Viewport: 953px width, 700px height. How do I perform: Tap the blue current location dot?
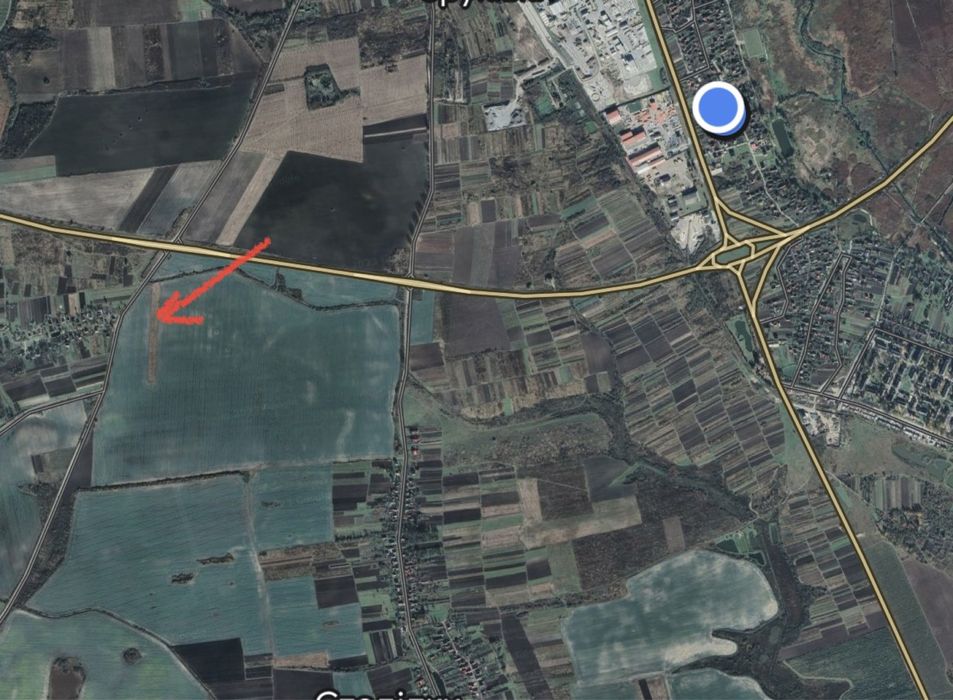pyautogui.click(x=717, y=108)
